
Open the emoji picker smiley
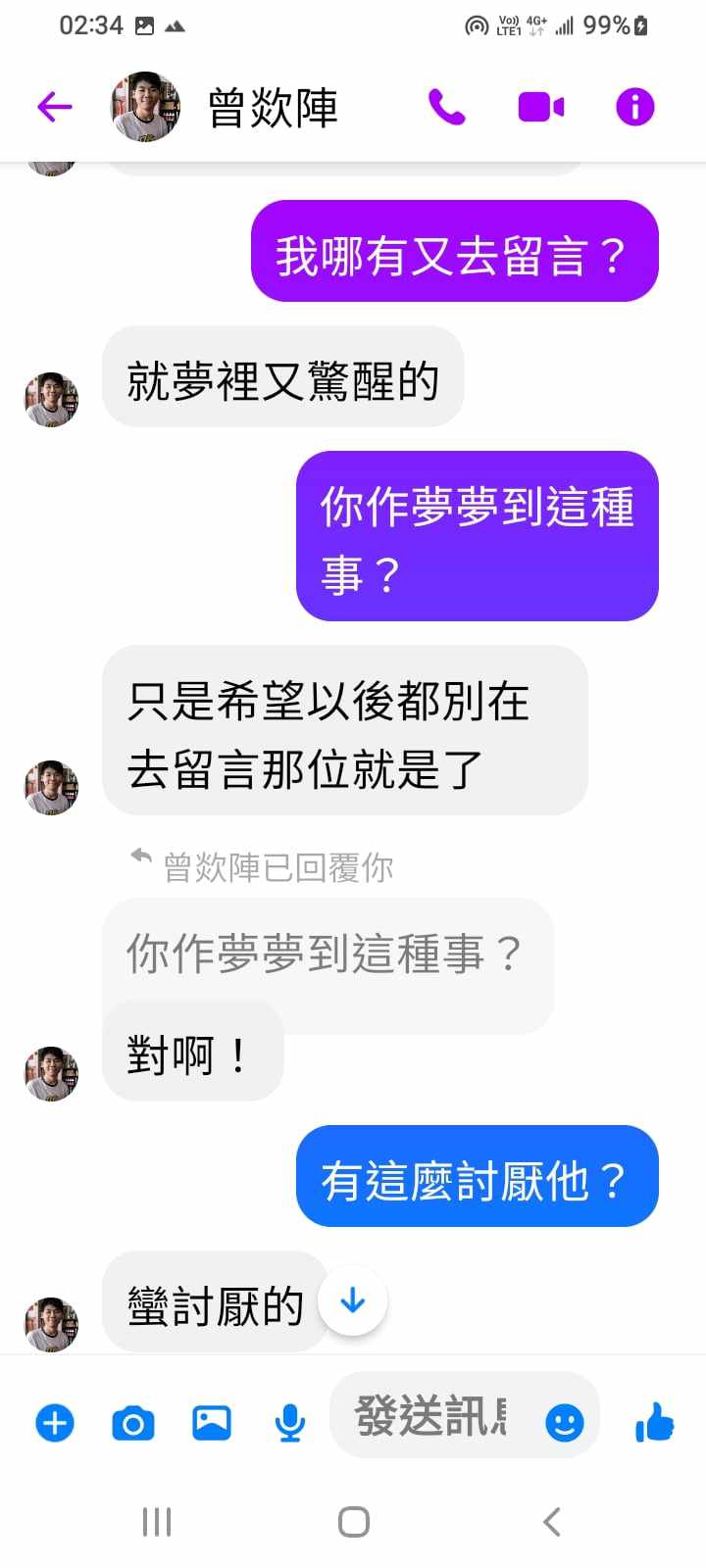[x=565, y=1422]
